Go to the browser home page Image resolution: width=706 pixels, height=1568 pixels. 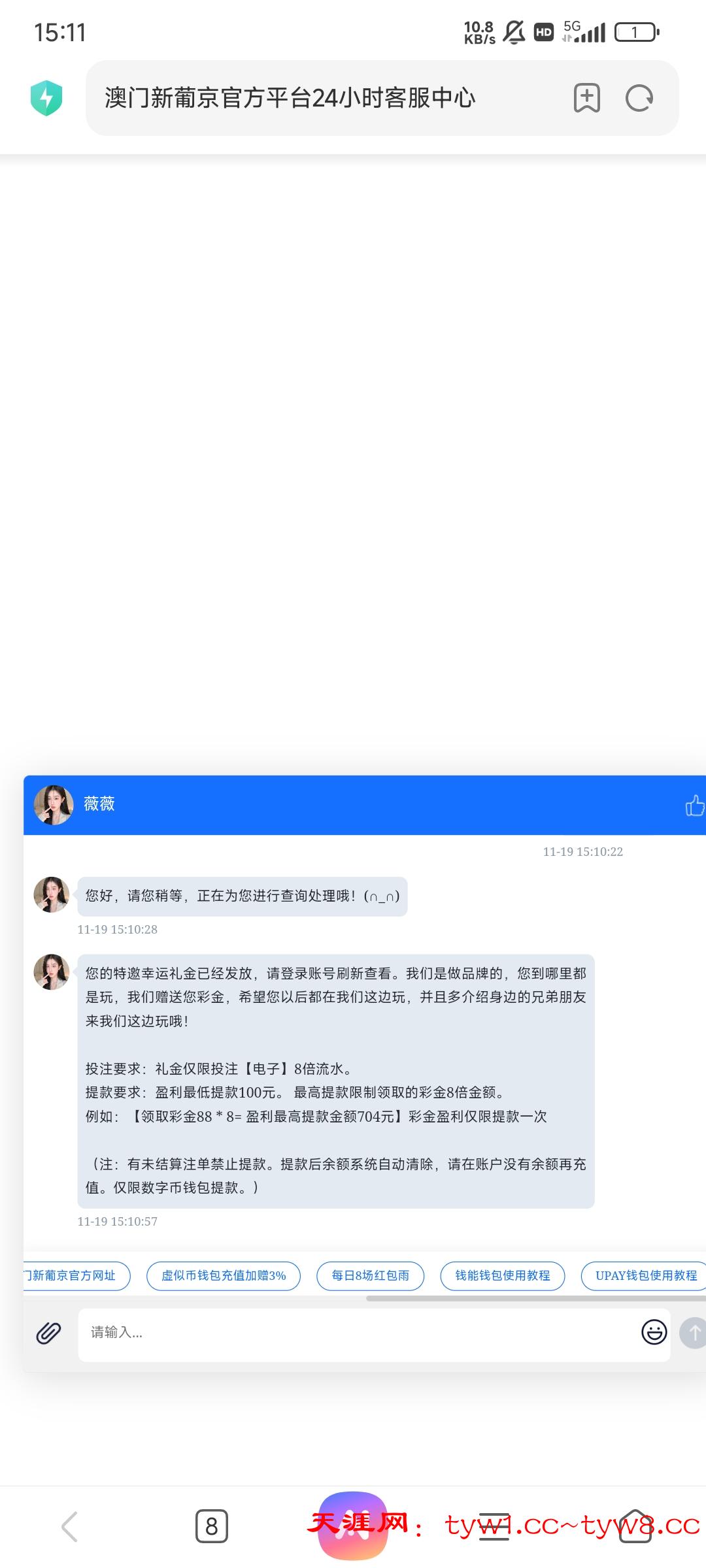point(635,1526)
